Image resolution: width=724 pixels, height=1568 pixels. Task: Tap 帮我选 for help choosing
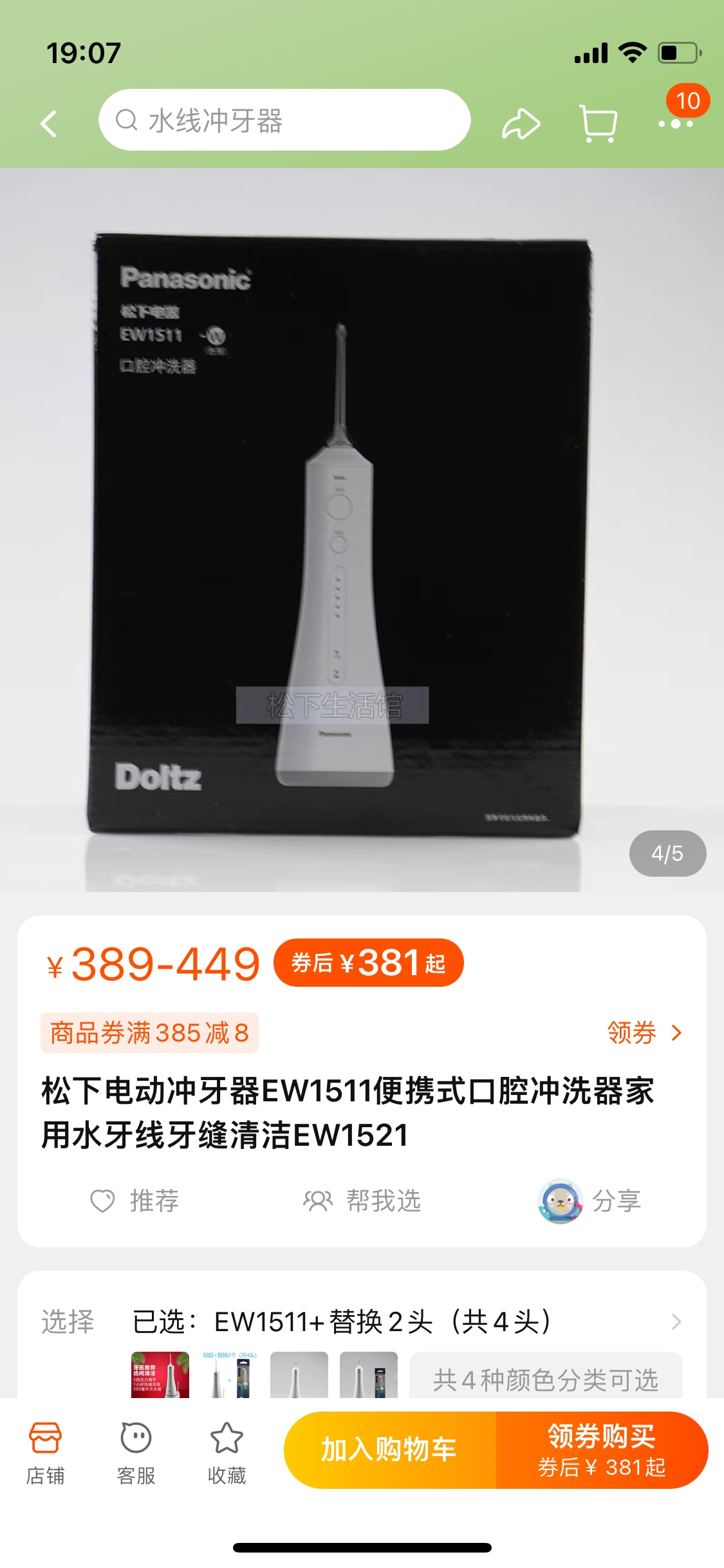[x=362, y=1200]
